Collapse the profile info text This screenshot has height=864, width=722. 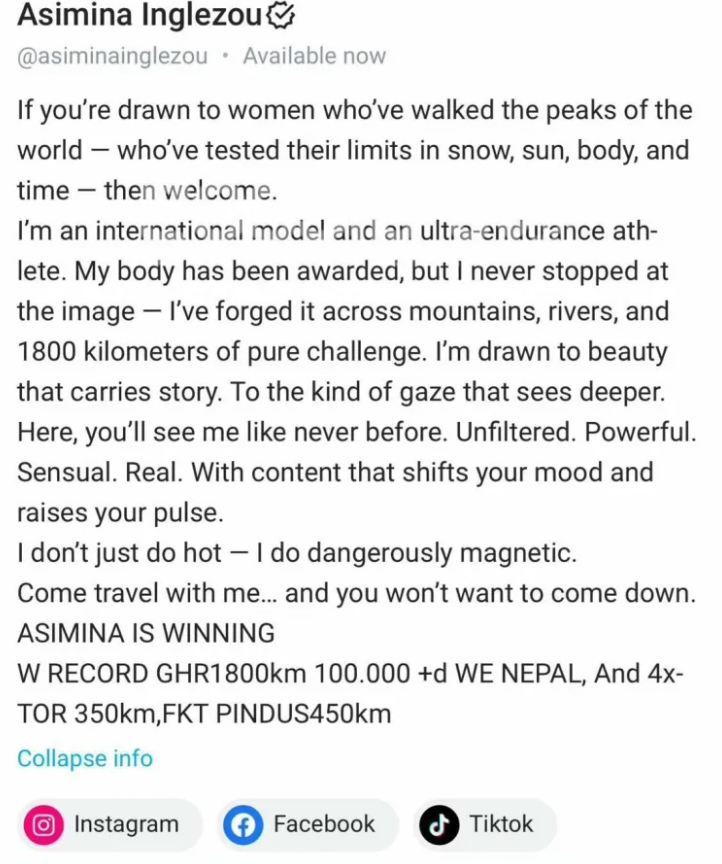click(x=85, y=758)
